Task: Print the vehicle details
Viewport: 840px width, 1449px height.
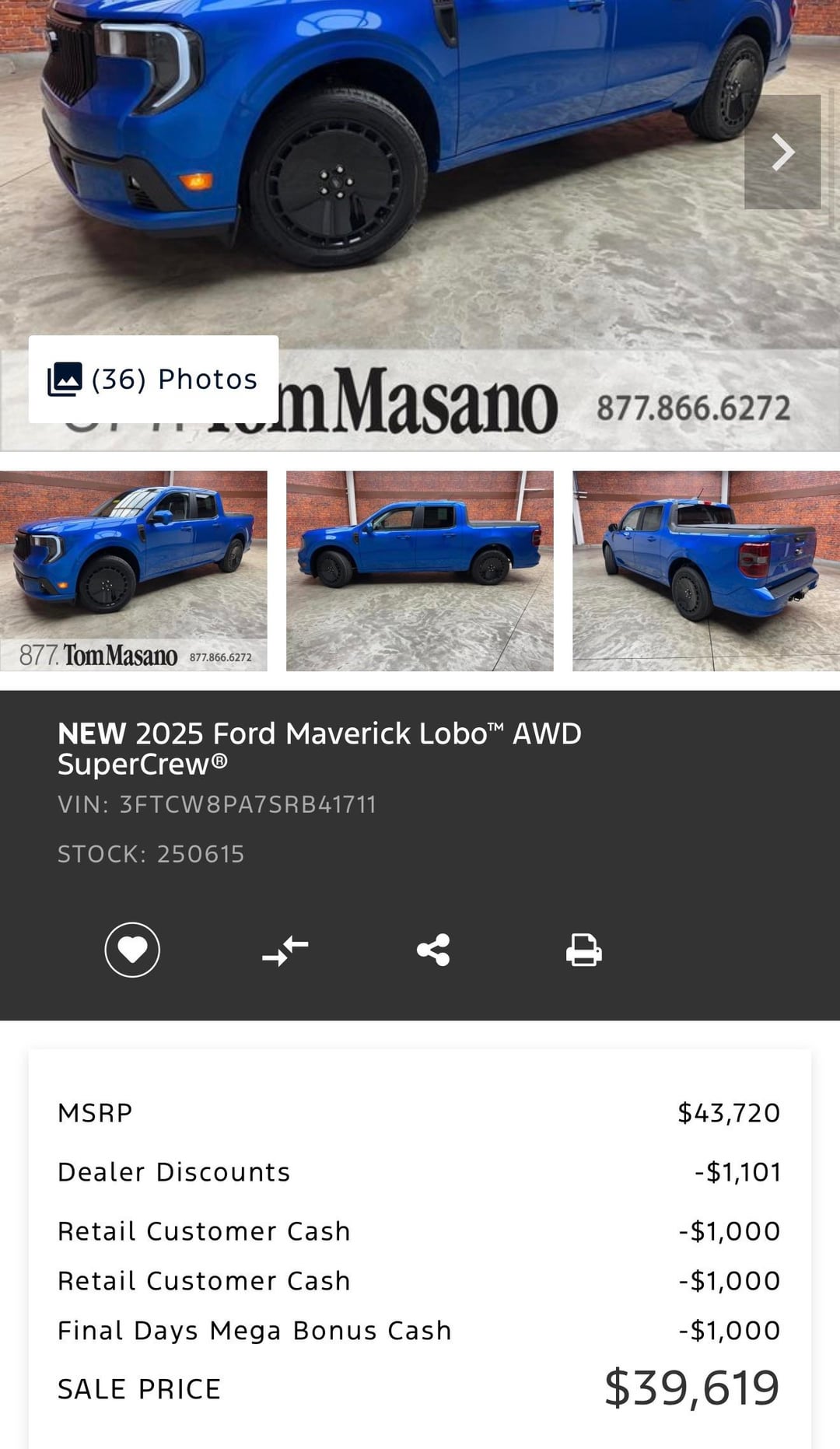Action: tap(583, 950)
